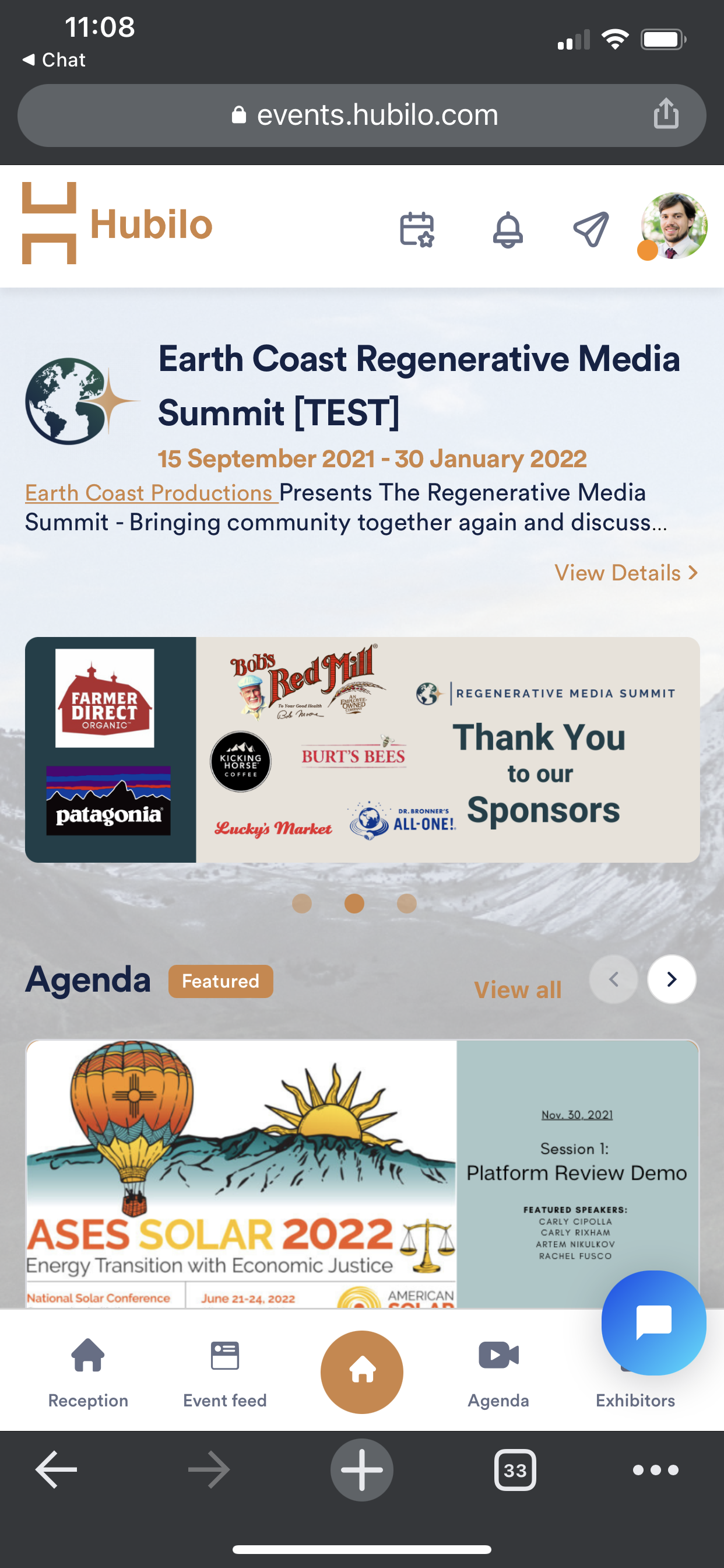Screen dimensions: 724x1568
Task: Show the 33 open browser tabs
Action: 515,1470
